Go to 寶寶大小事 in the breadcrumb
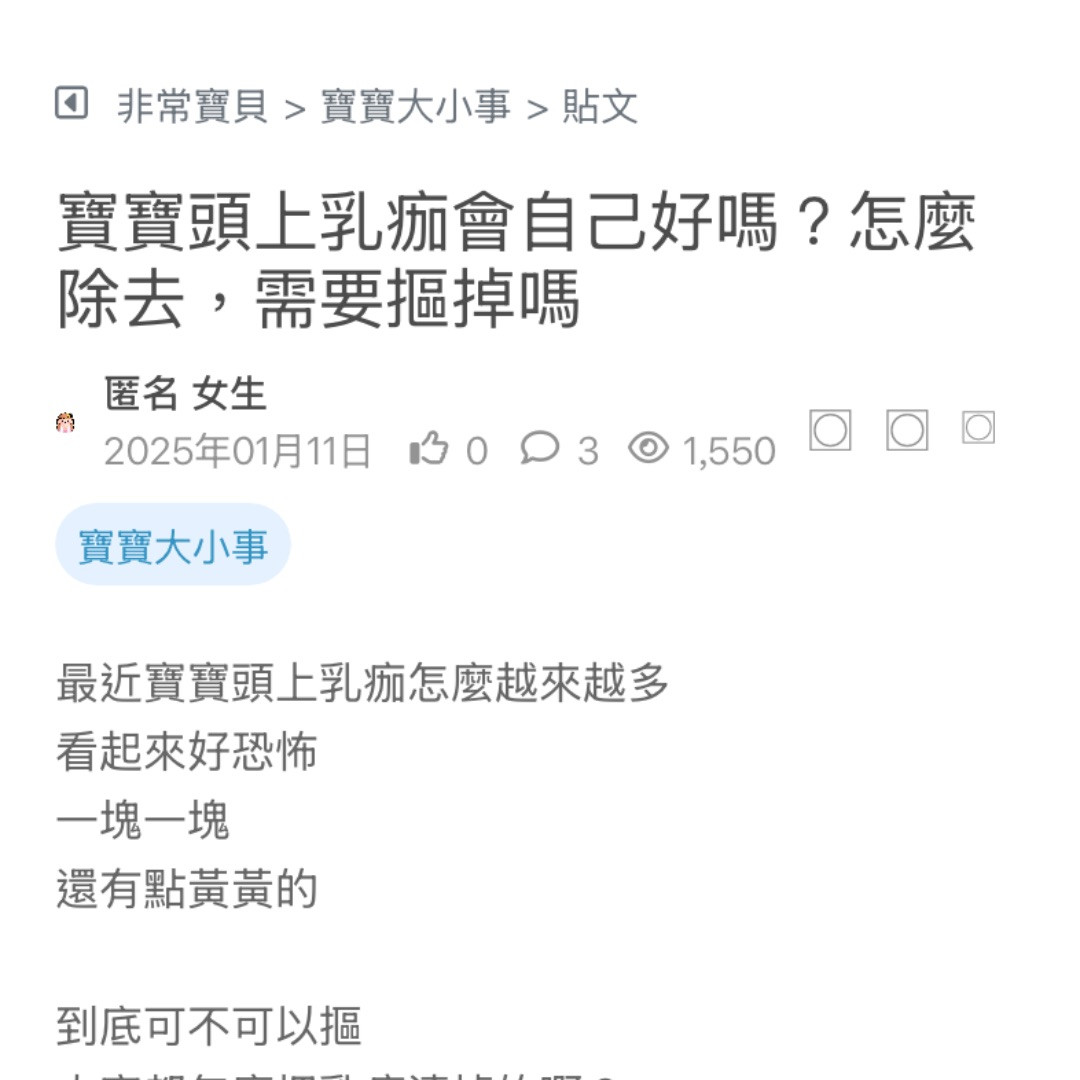 coord(415,106)
